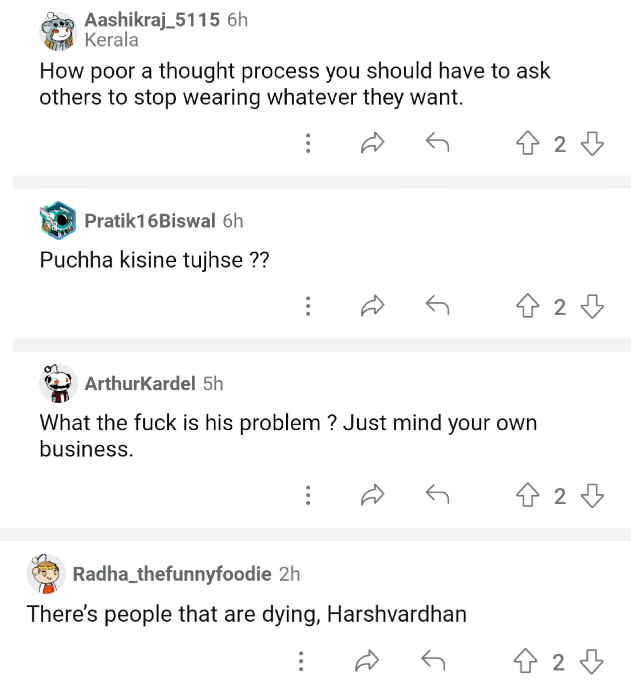Downvote Pratik16Biswal's comment
Screen dimensions: 631x700
593,307
